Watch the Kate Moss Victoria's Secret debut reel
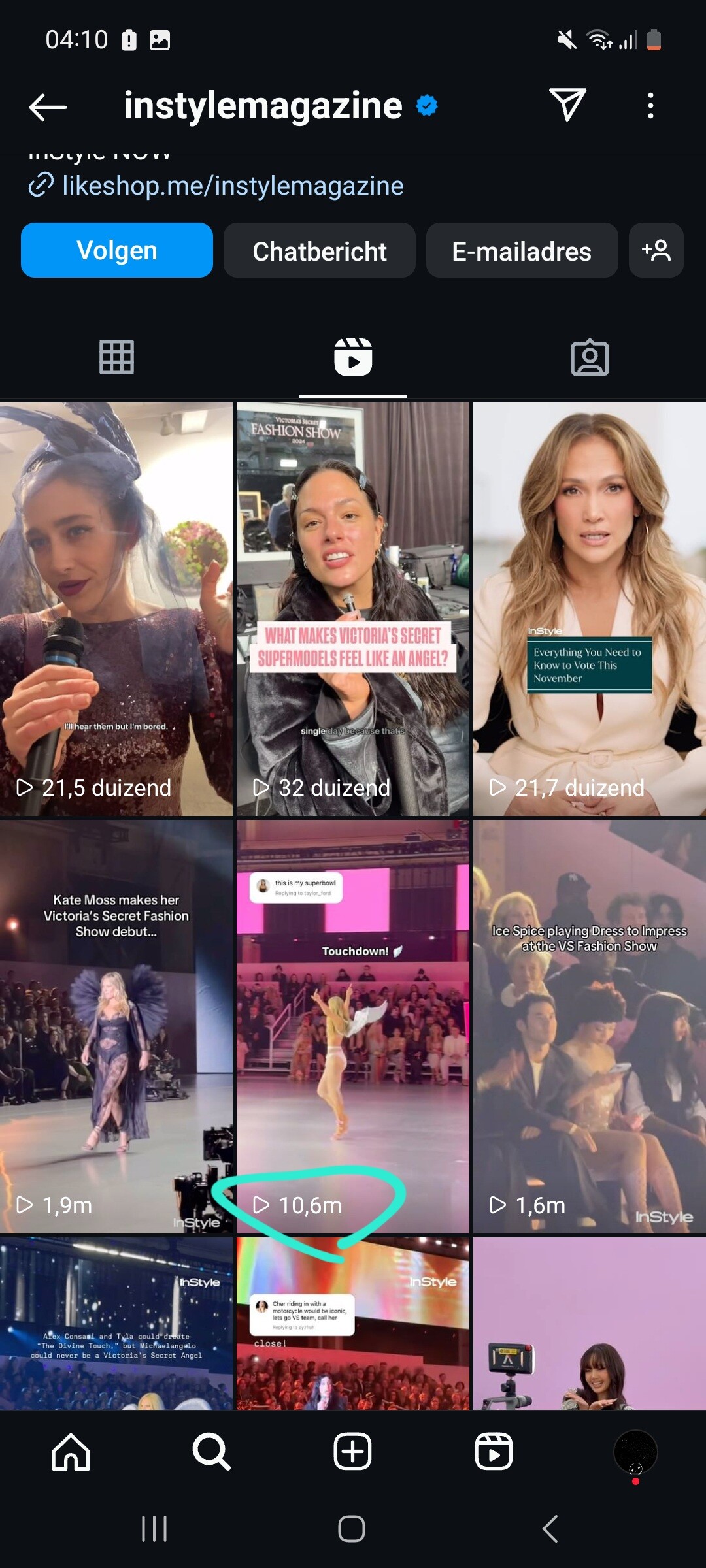706x1568 pixels. click(116, 1026)
